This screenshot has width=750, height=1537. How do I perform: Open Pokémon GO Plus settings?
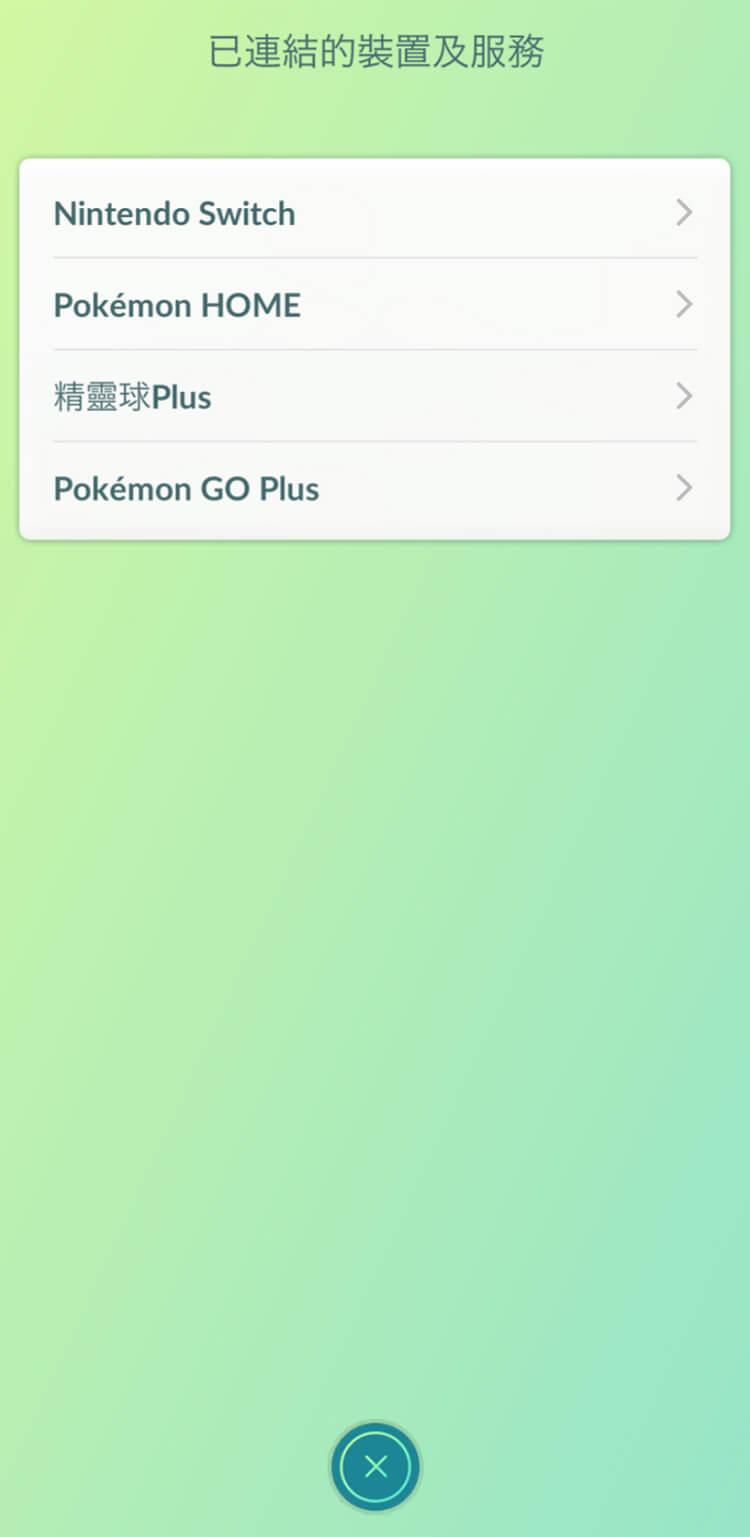point(374,489)
